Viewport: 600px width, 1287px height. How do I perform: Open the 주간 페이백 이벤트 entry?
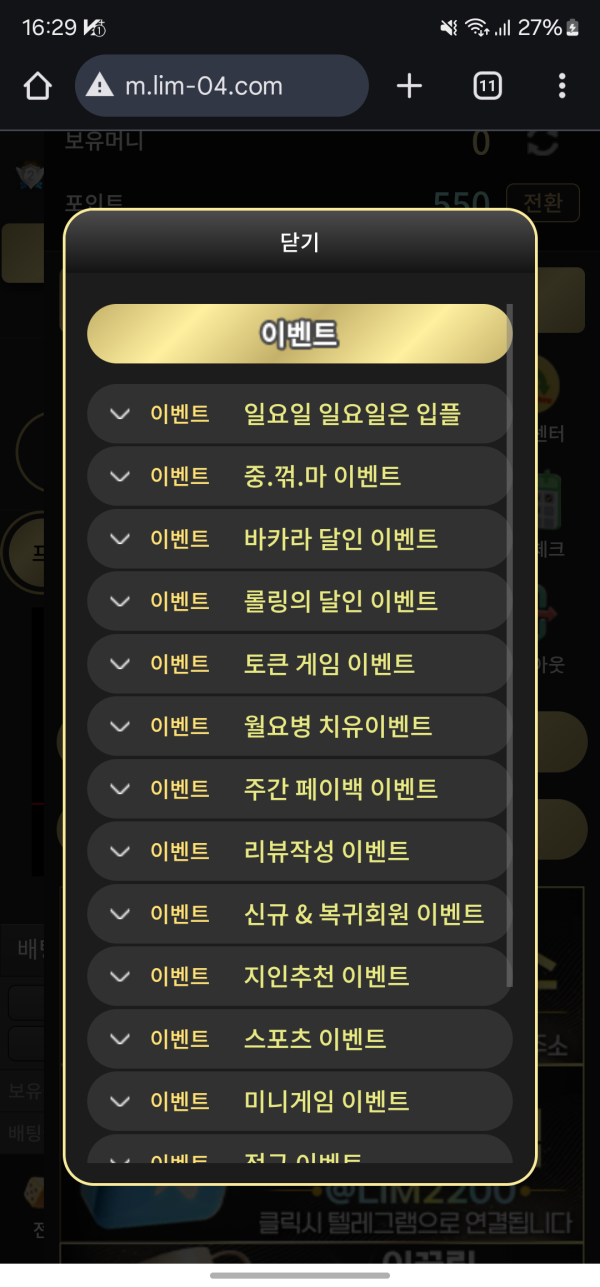299,789
